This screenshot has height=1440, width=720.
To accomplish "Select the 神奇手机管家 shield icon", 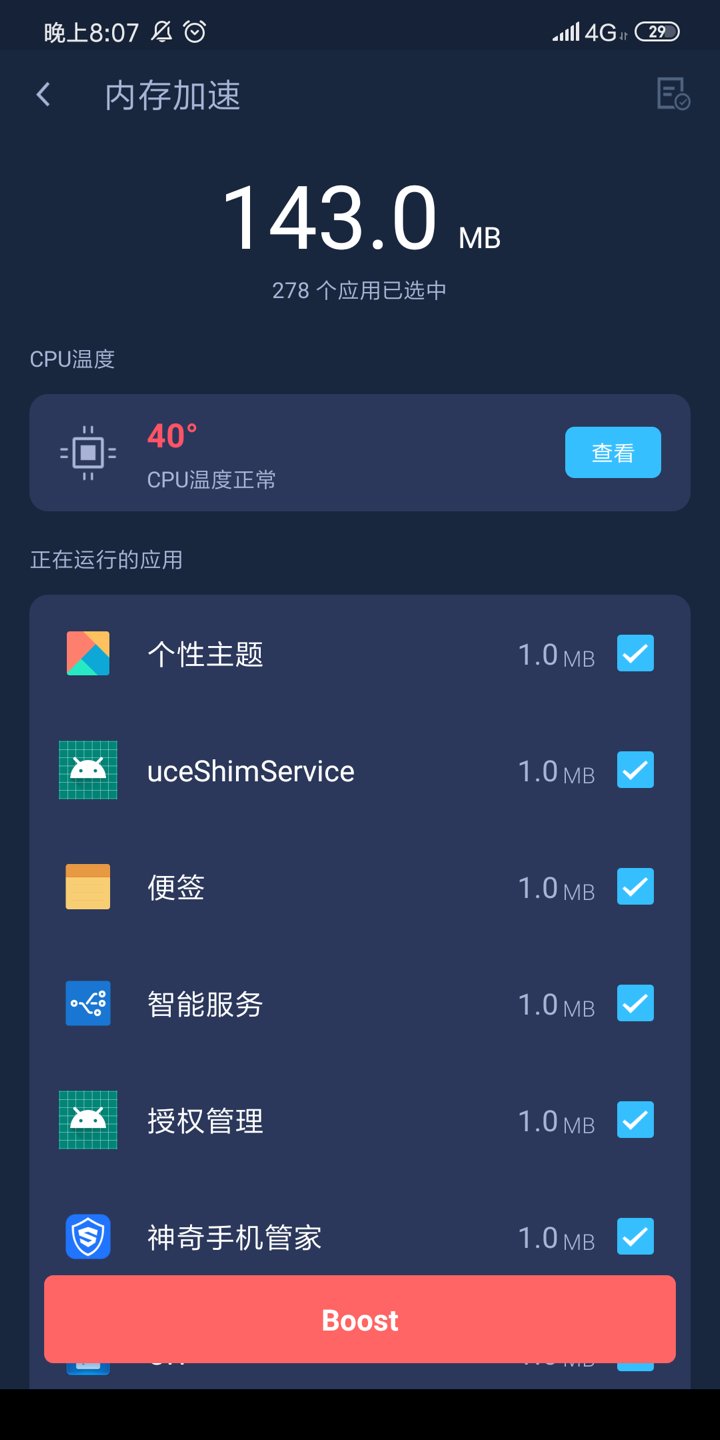I will pyautogui.click(x=88, y=1237).
